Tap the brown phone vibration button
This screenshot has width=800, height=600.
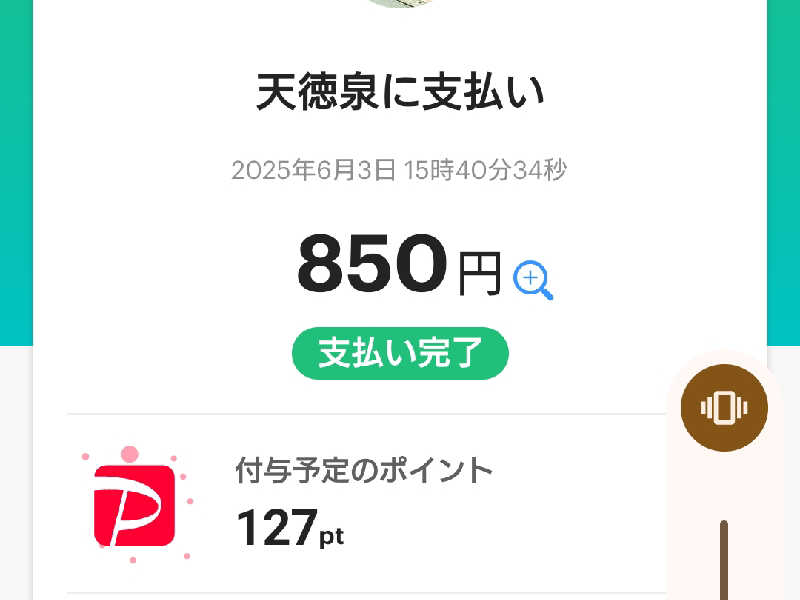pos(723,407)
